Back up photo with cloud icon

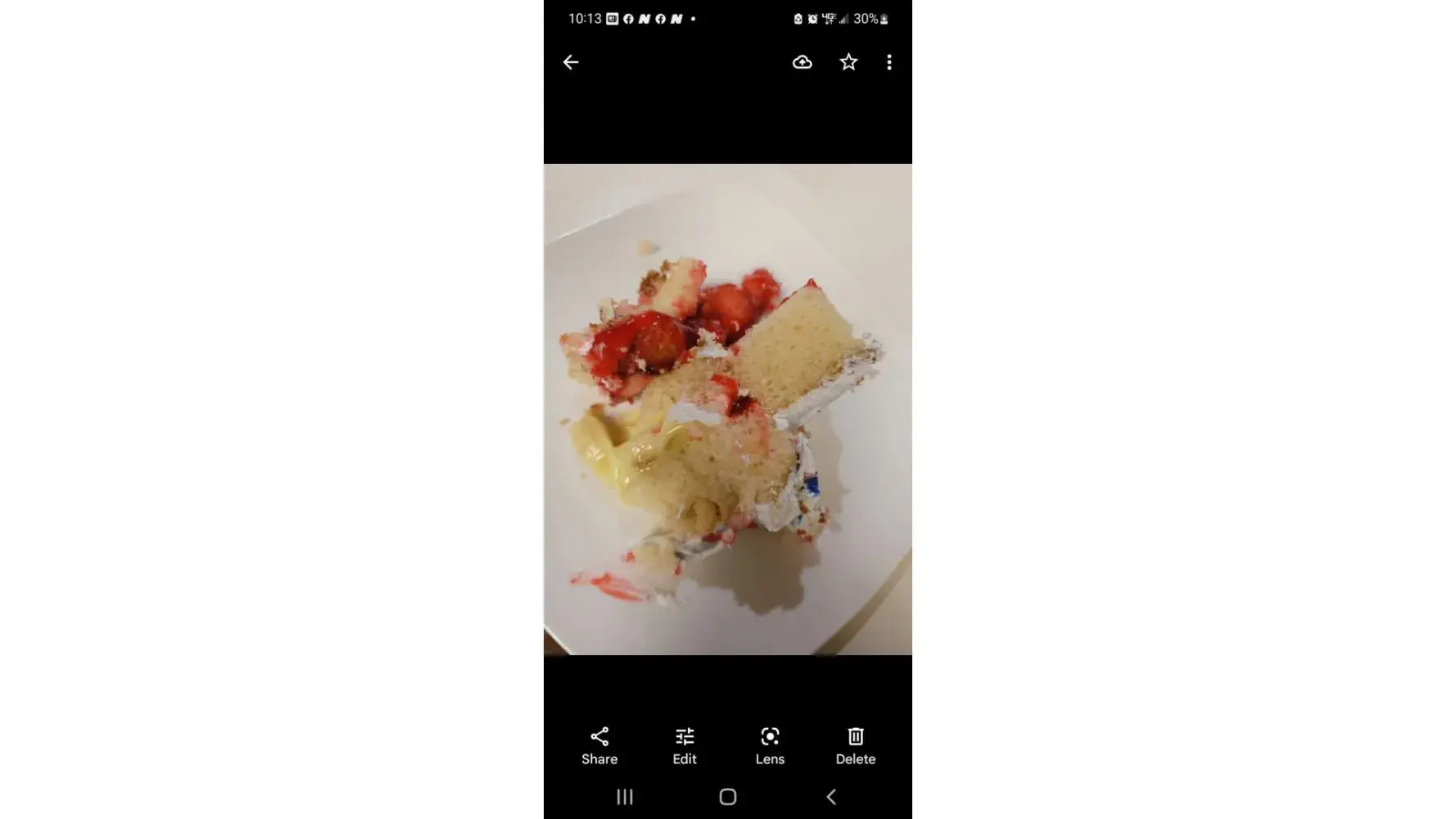pyautogui.click(x=803, y=62)
